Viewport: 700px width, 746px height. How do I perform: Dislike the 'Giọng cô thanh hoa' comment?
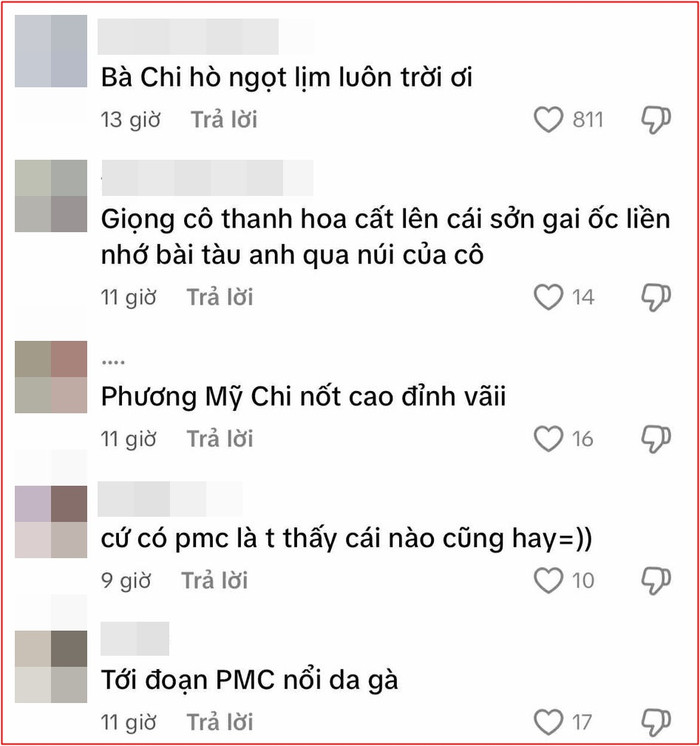click(x=655, y=297)
